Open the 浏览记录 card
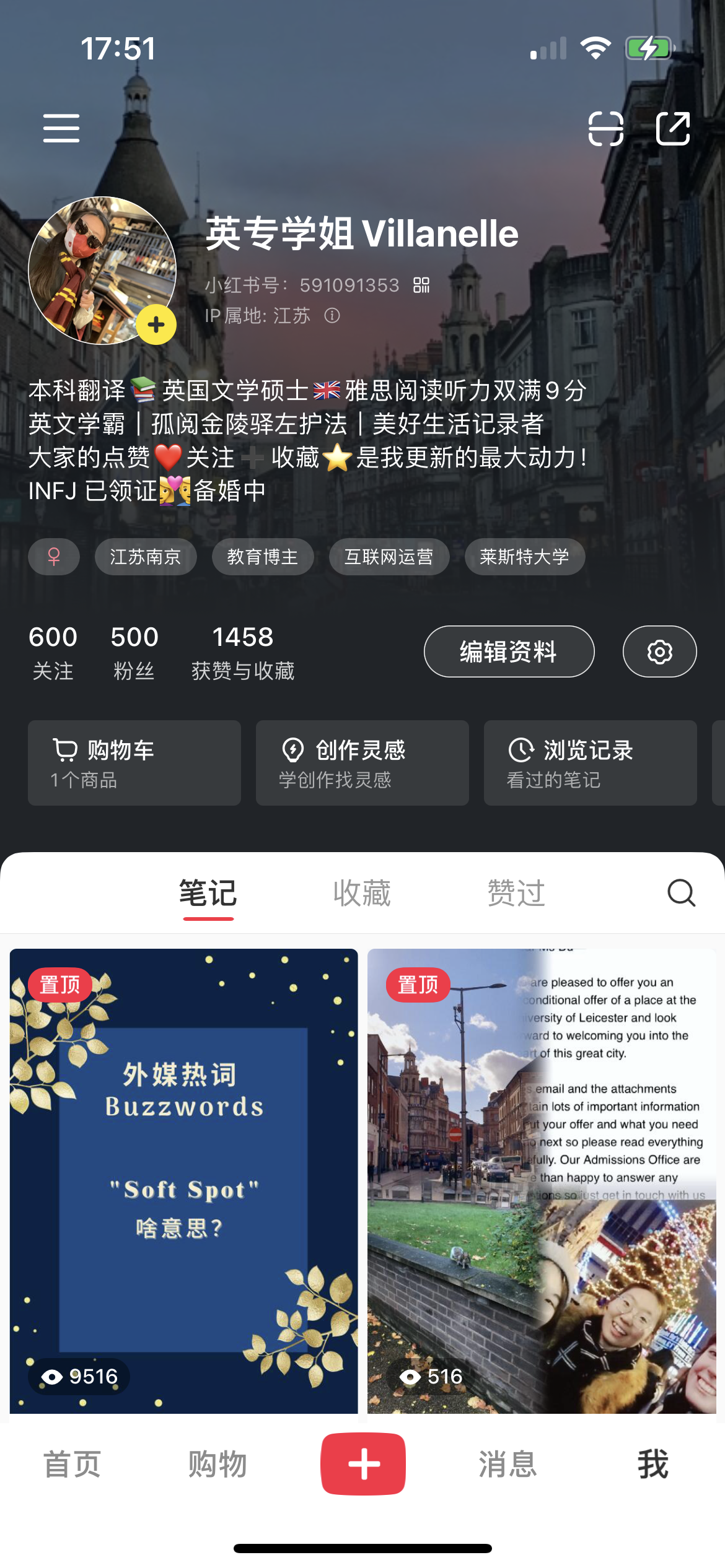 point(591,763)
